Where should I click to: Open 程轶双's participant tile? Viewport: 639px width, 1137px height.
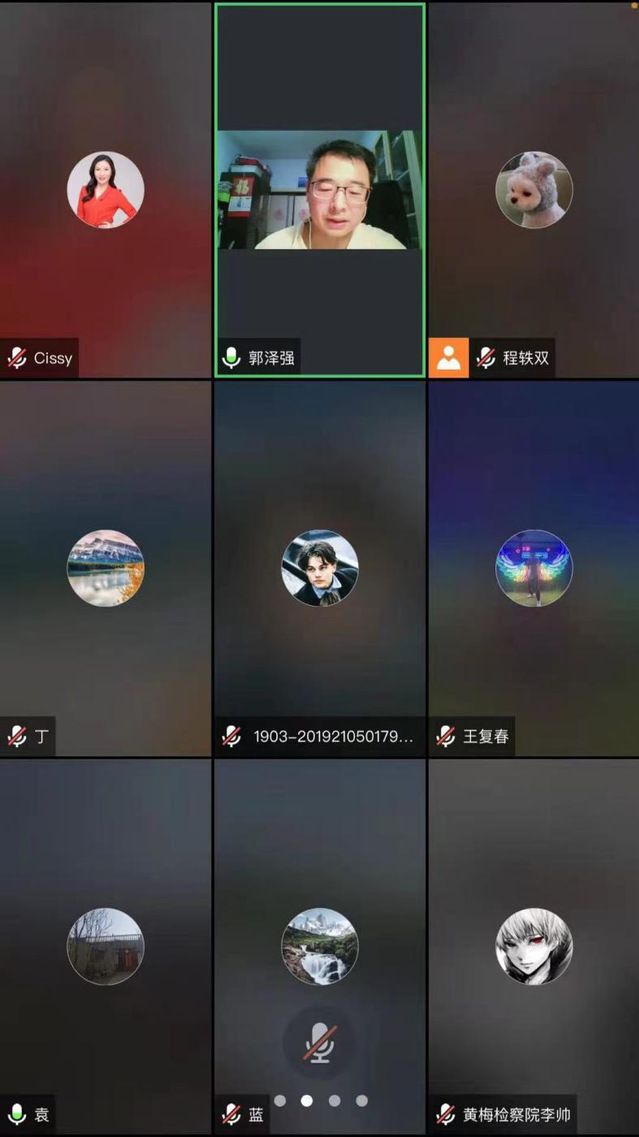(x=534, y=190)
